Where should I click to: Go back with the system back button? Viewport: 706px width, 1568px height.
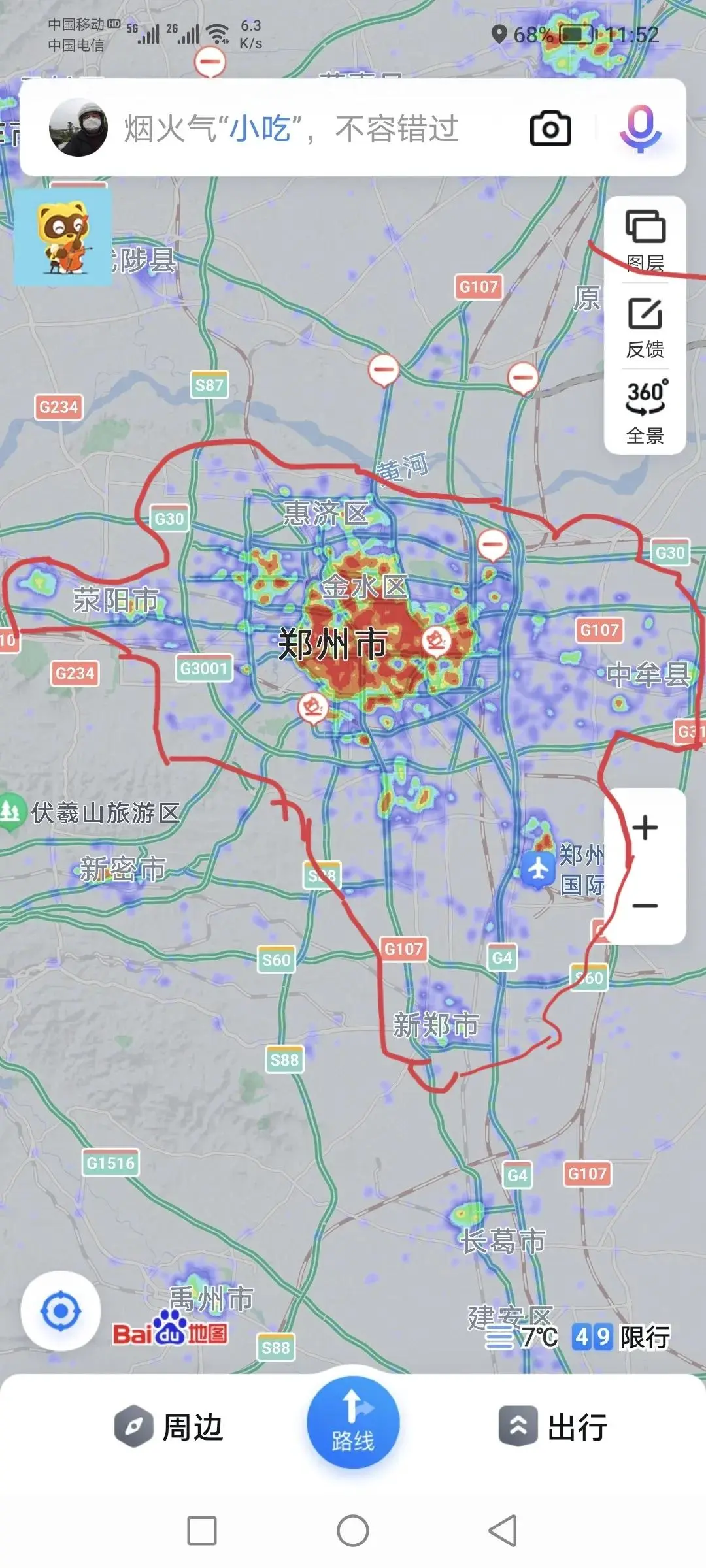point(503,1530)
